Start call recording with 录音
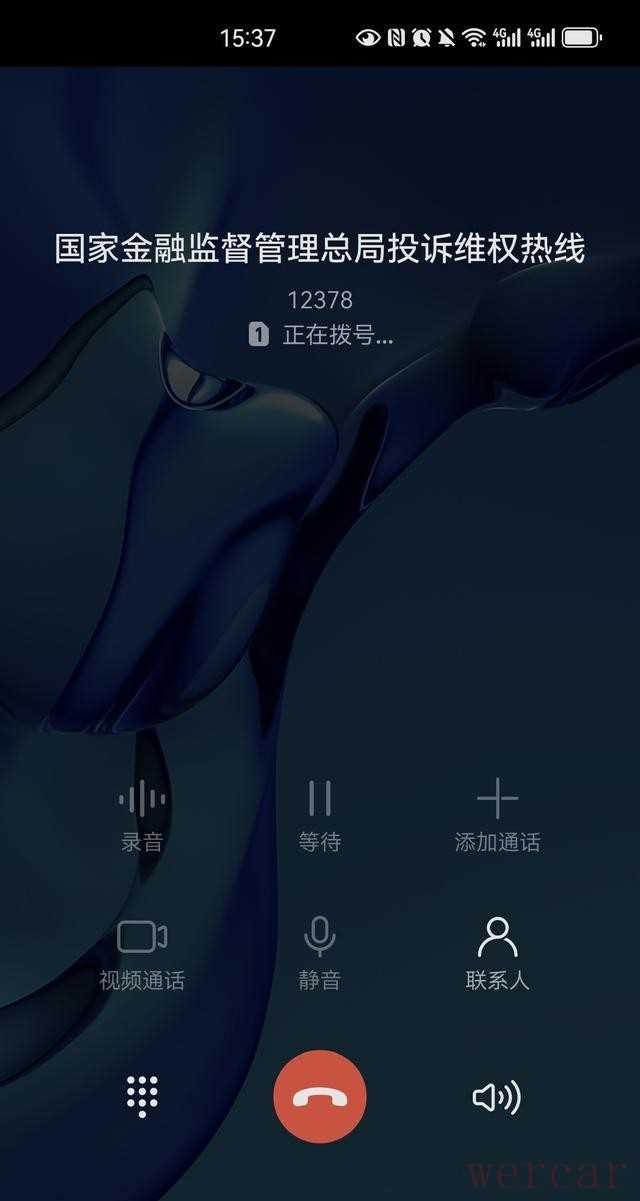The width and height of the screenshot is (640, 1201). tap(142, 815)
